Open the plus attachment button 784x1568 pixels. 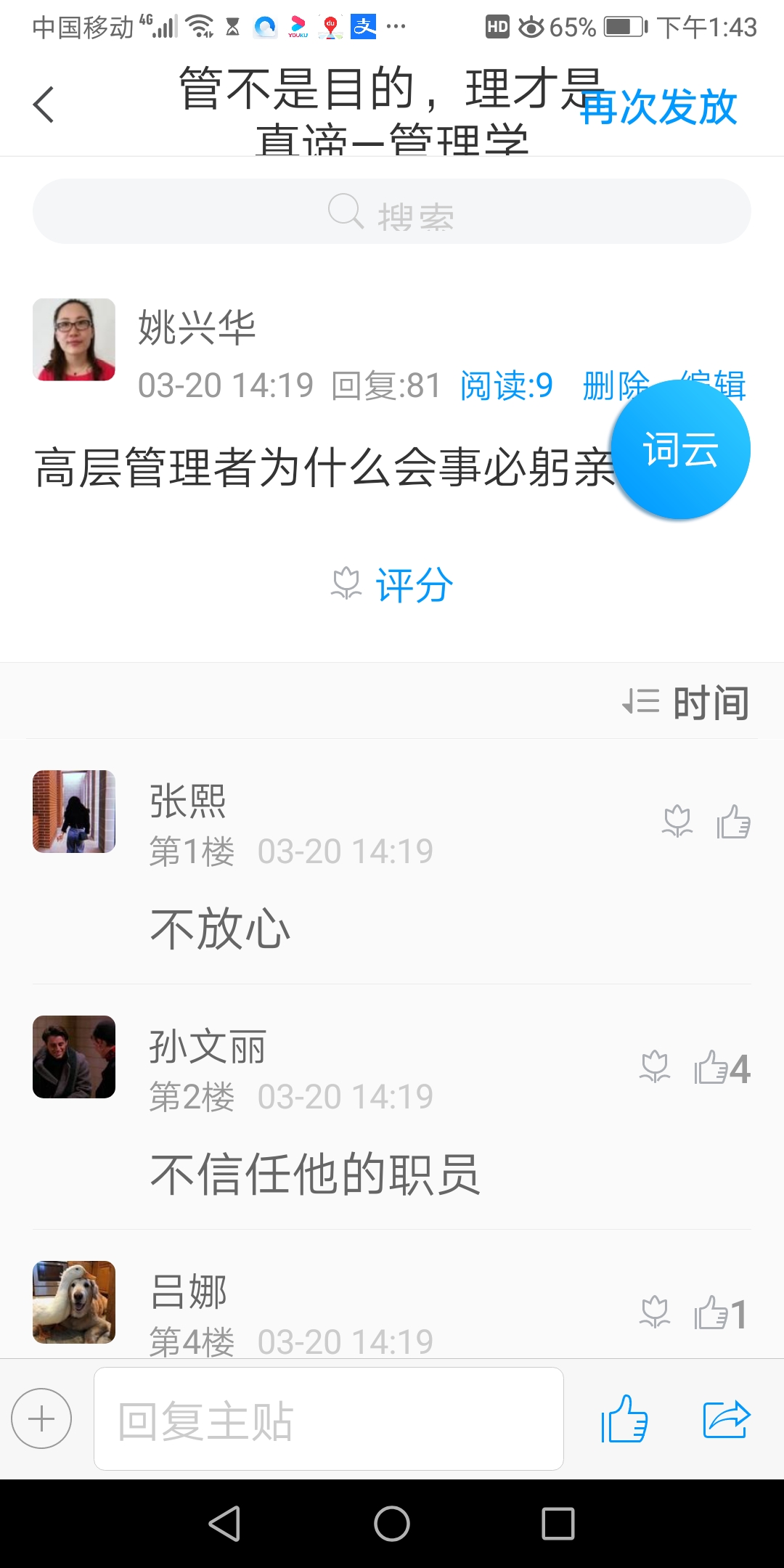coord(41,1418)
